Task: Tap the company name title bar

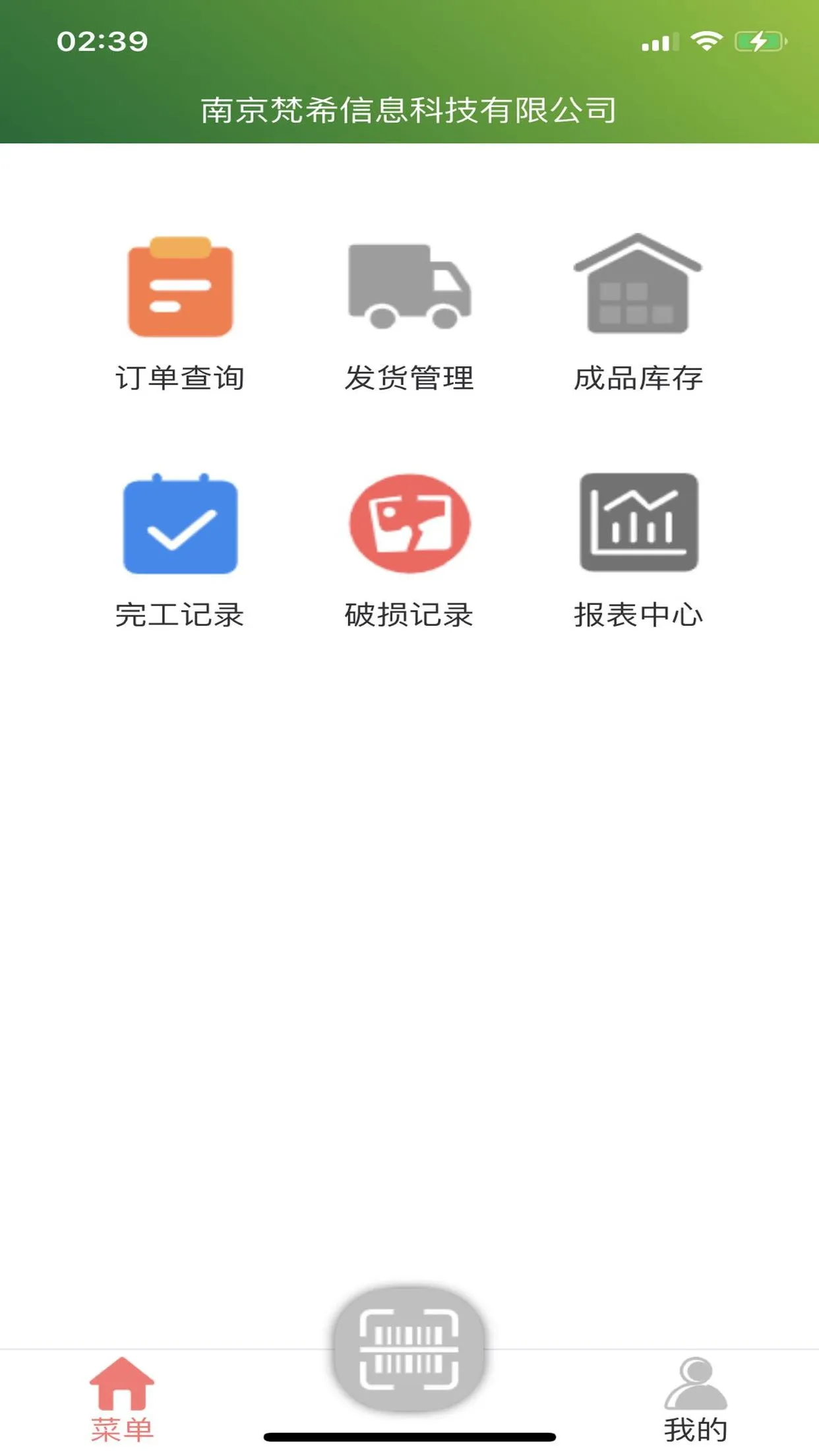Action: pos(409,109)
